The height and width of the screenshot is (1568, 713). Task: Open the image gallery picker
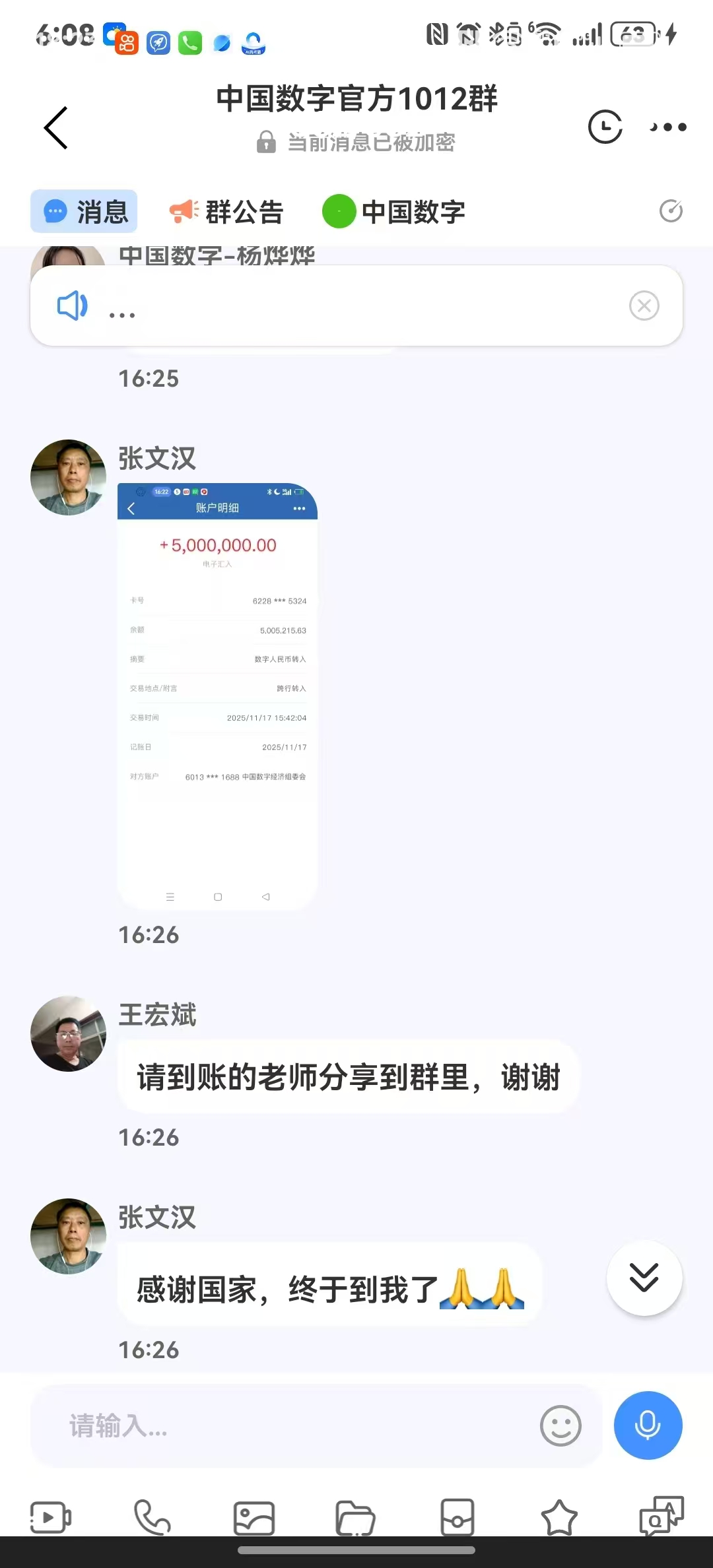click(254, 1518)
